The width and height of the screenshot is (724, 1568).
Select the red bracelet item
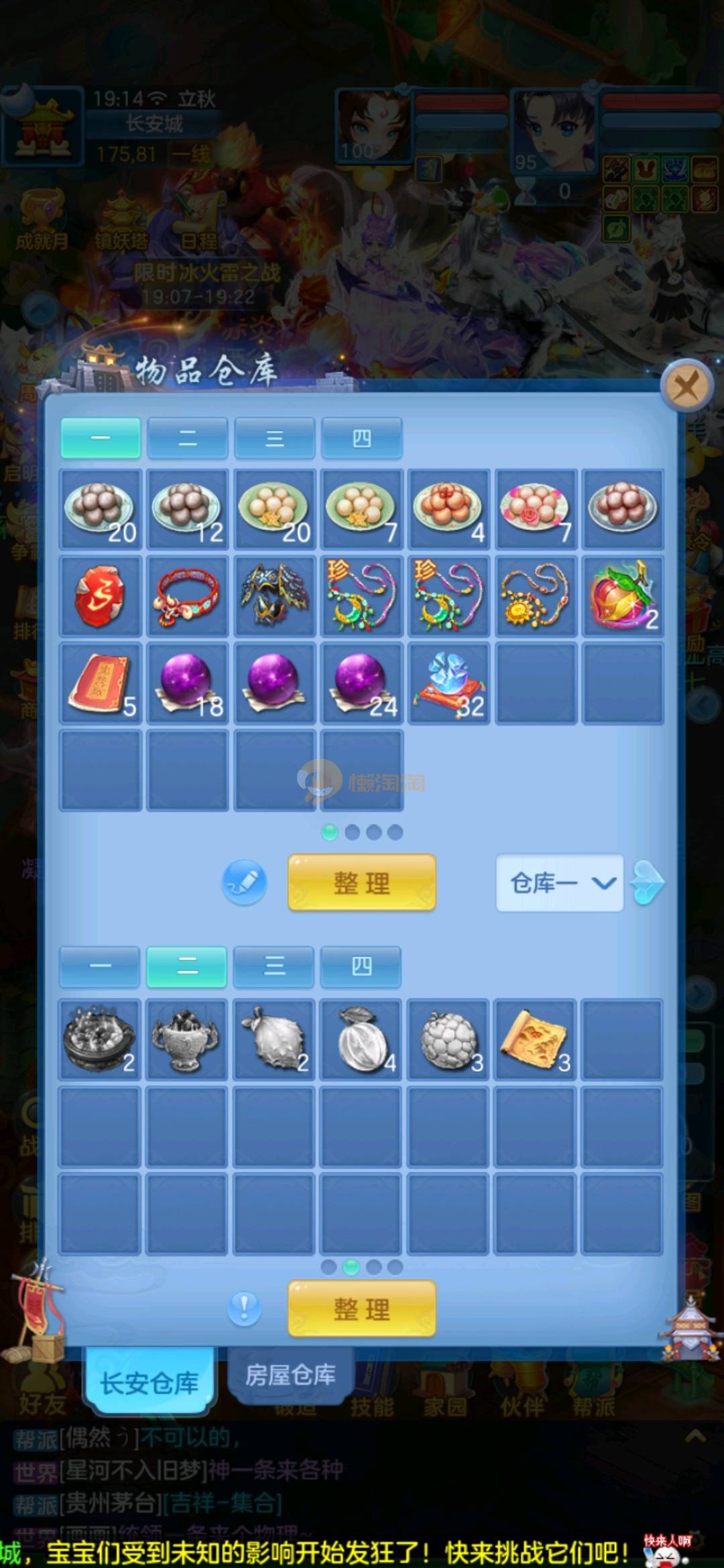188,596
